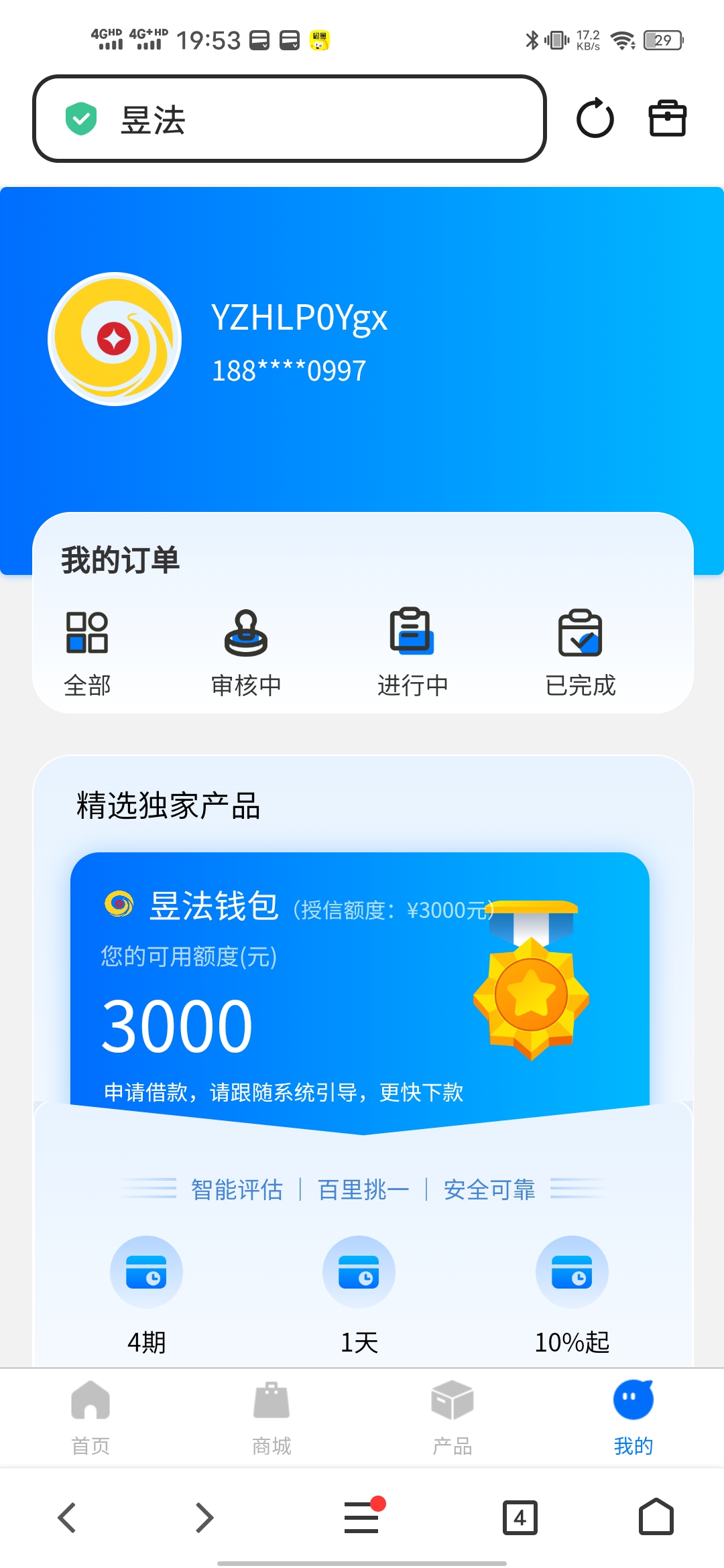The image size is (724, 1568).
Task: Return to the browser home page
Action: coord(656,1518)
